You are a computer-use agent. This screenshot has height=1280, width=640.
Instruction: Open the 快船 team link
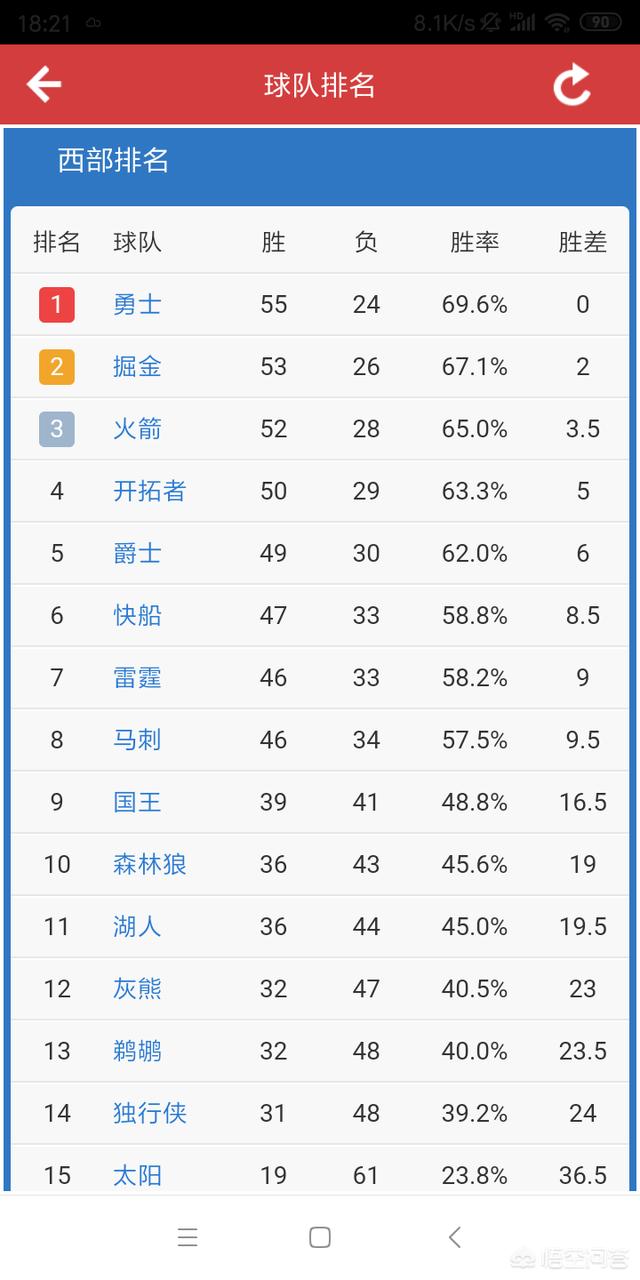[x=137, y=615]
